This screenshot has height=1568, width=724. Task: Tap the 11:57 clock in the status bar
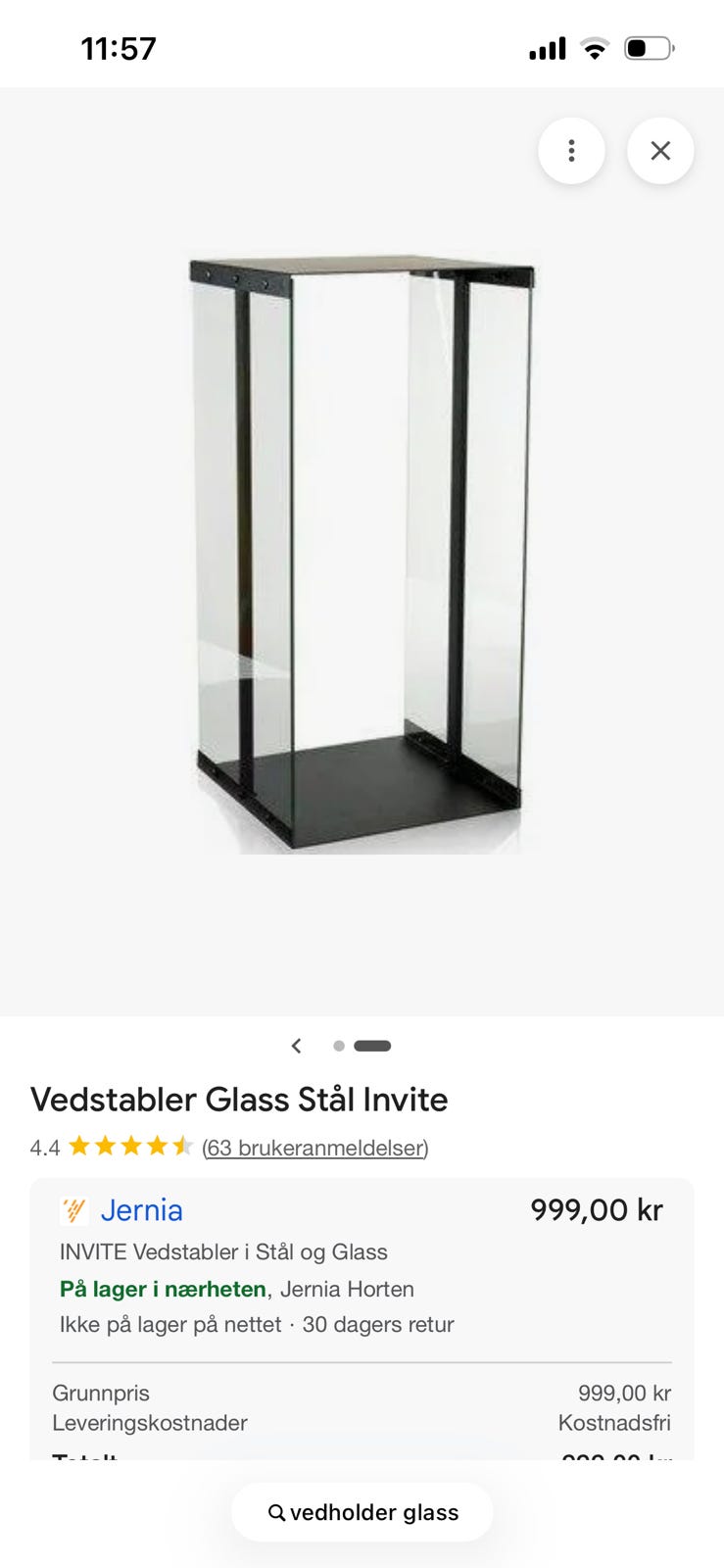point(119,47)
